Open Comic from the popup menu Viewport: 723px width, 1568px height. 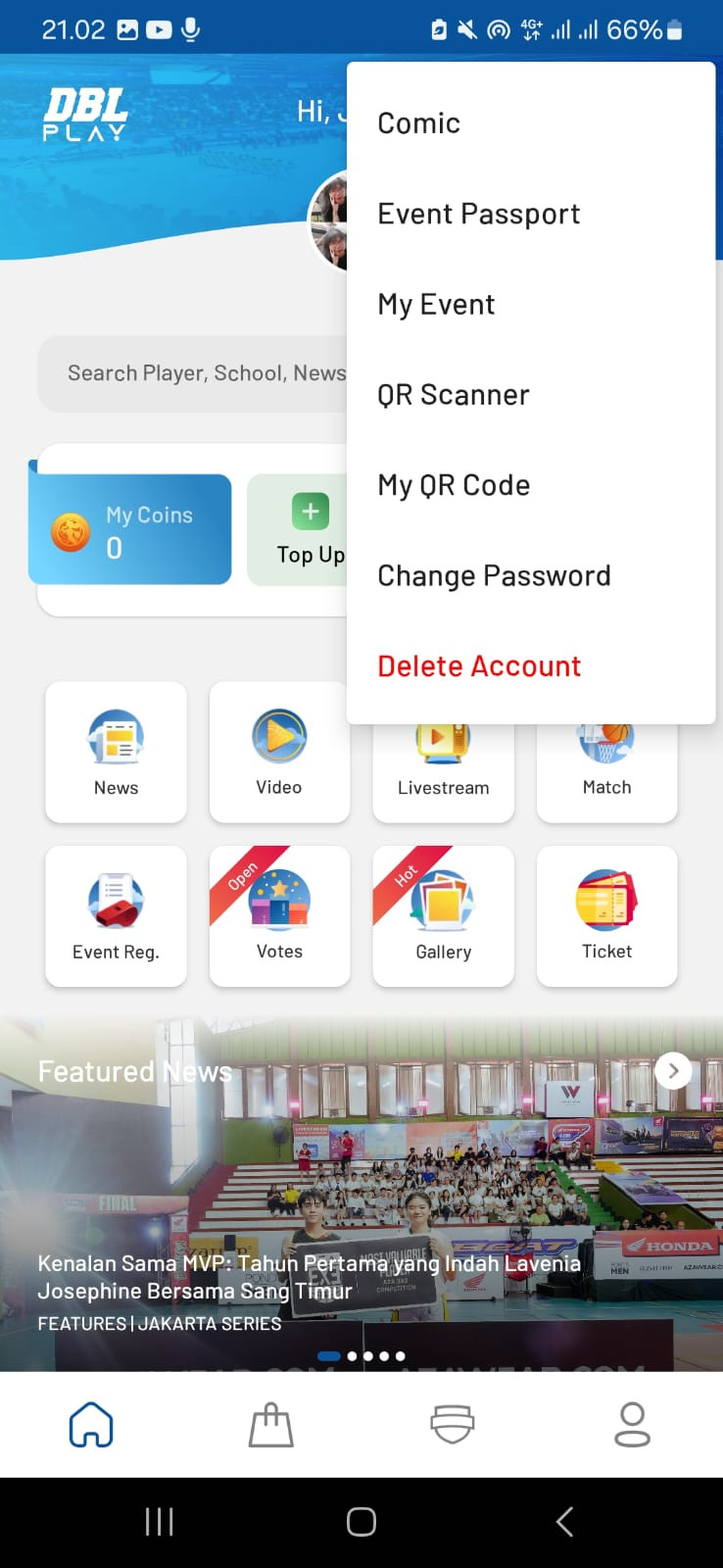click(419, 123)
